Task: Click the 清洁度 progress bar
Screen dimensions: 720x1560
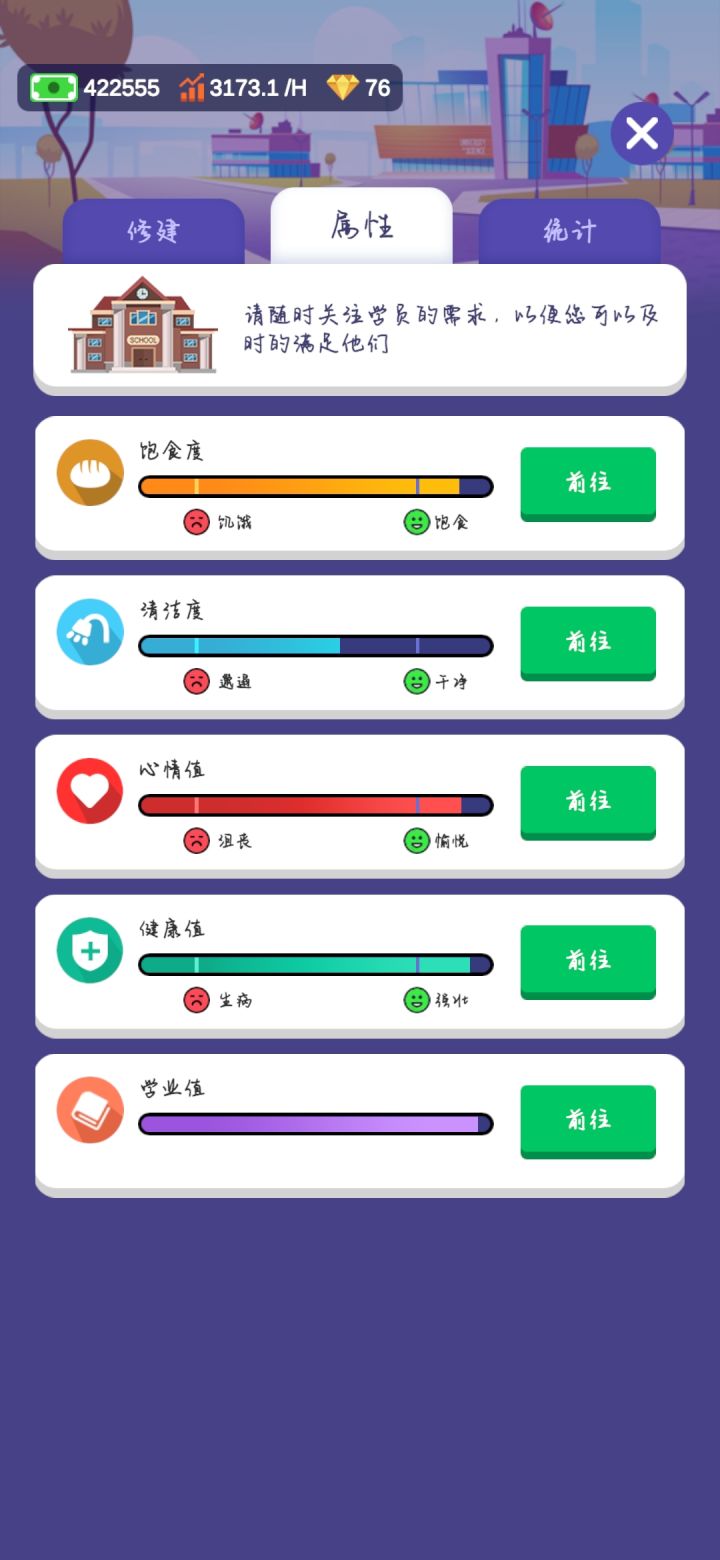Action: pyautogui.click(x=315, y=645)
